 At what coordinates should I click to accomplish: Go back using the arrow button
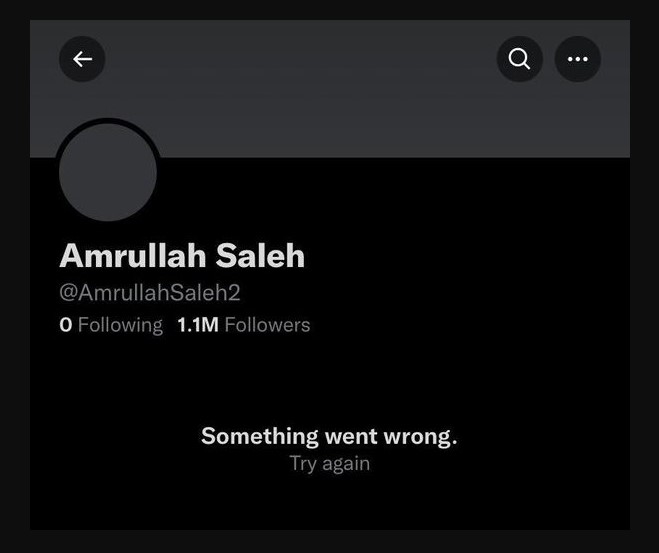pyautogui.click(x=82, y=59)
